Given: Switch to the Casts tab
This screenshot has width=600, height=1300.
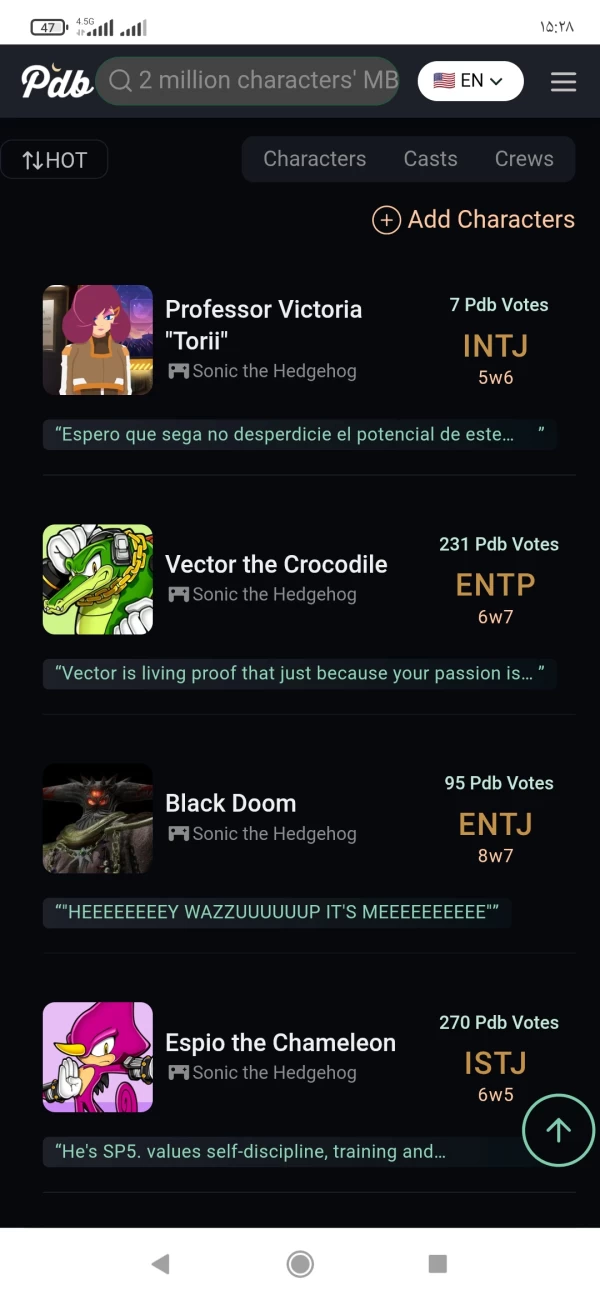Looking at the screenshot, I should [x=430, y=159].
